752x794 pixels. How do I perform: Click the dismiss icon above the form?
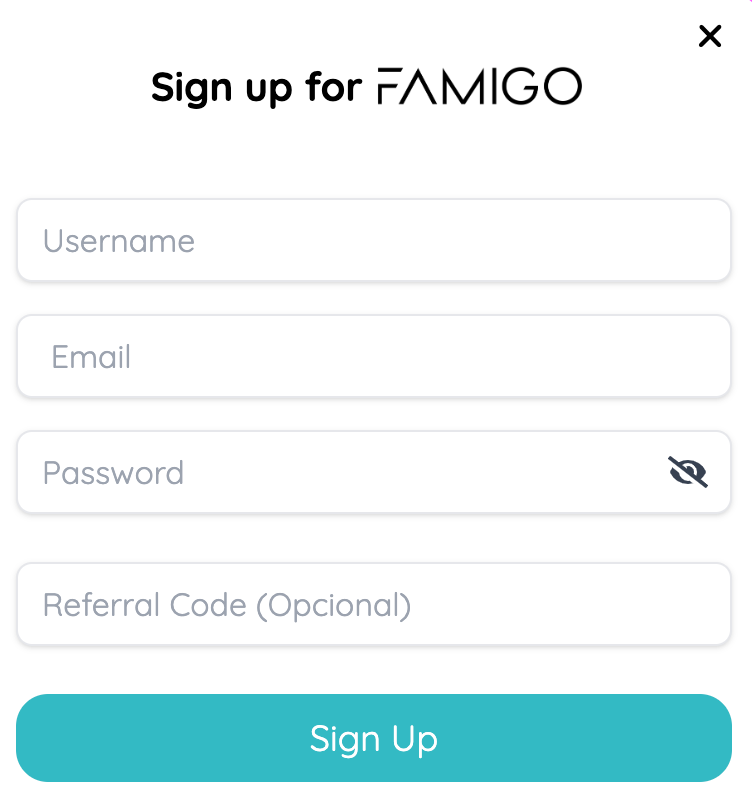[x=710, y=36]
